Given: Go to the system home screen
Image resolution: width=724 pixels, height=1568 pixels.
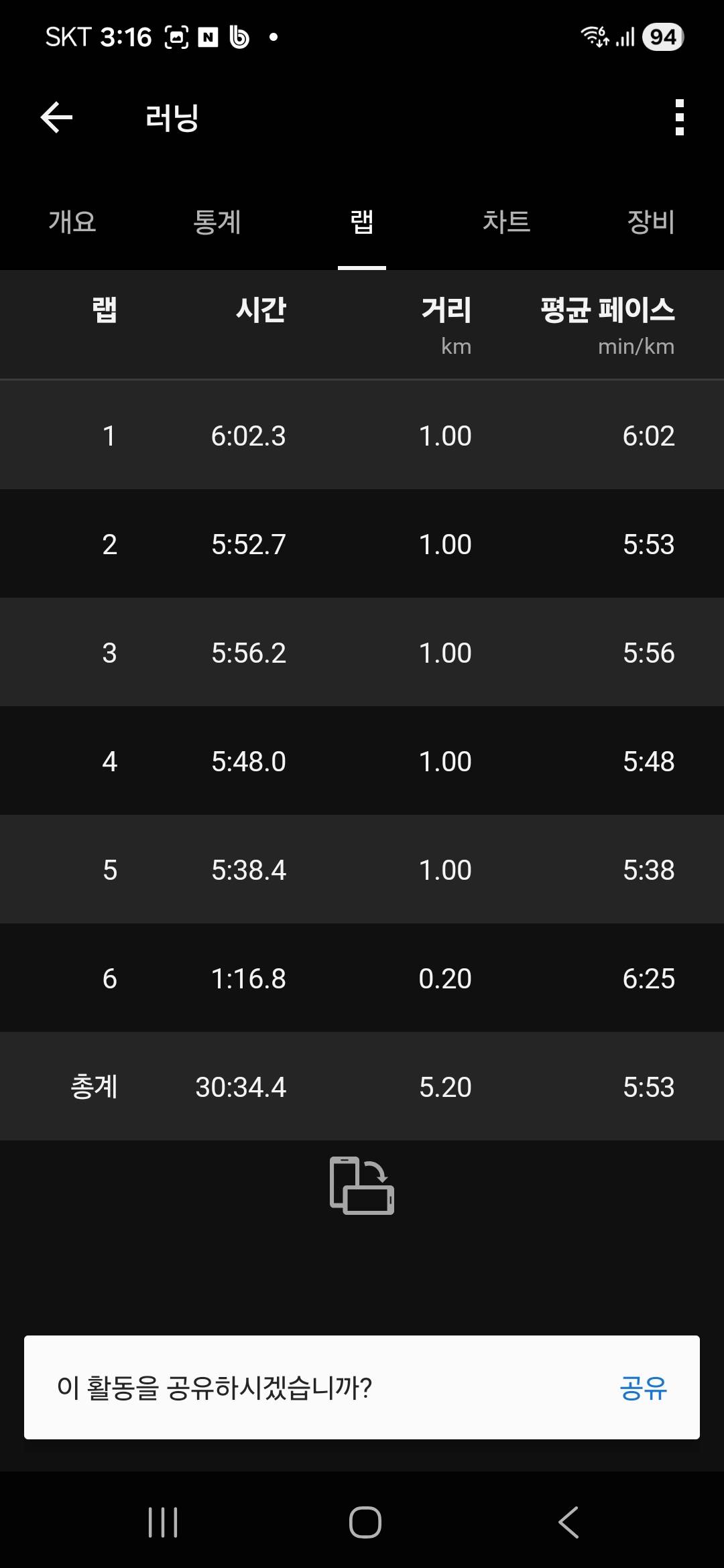Looking at the screenshot, I should pos(365,1522).
